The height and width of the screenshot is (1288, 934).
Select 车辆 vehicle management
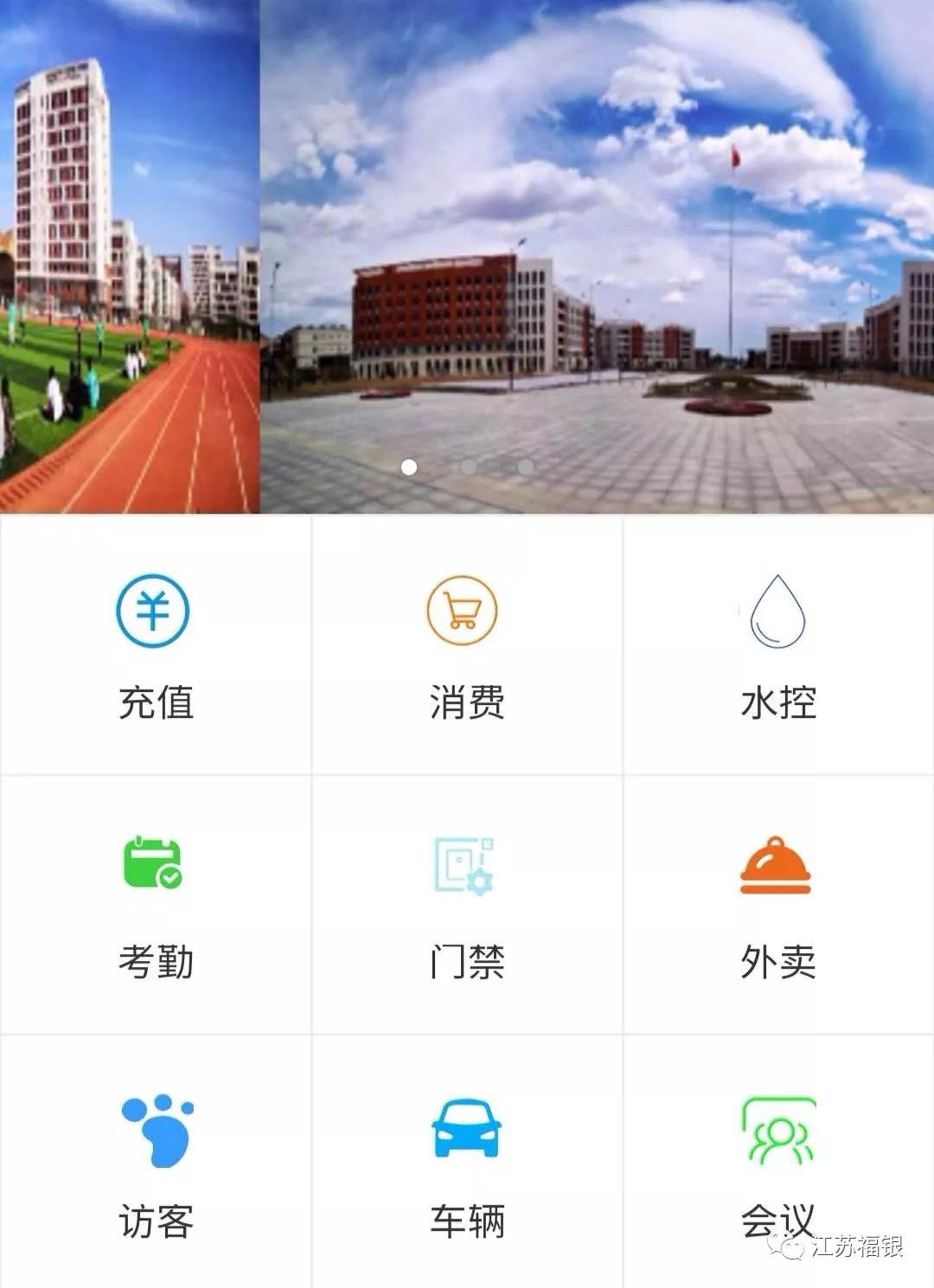pyautogui.click(x=466, y=1163)
